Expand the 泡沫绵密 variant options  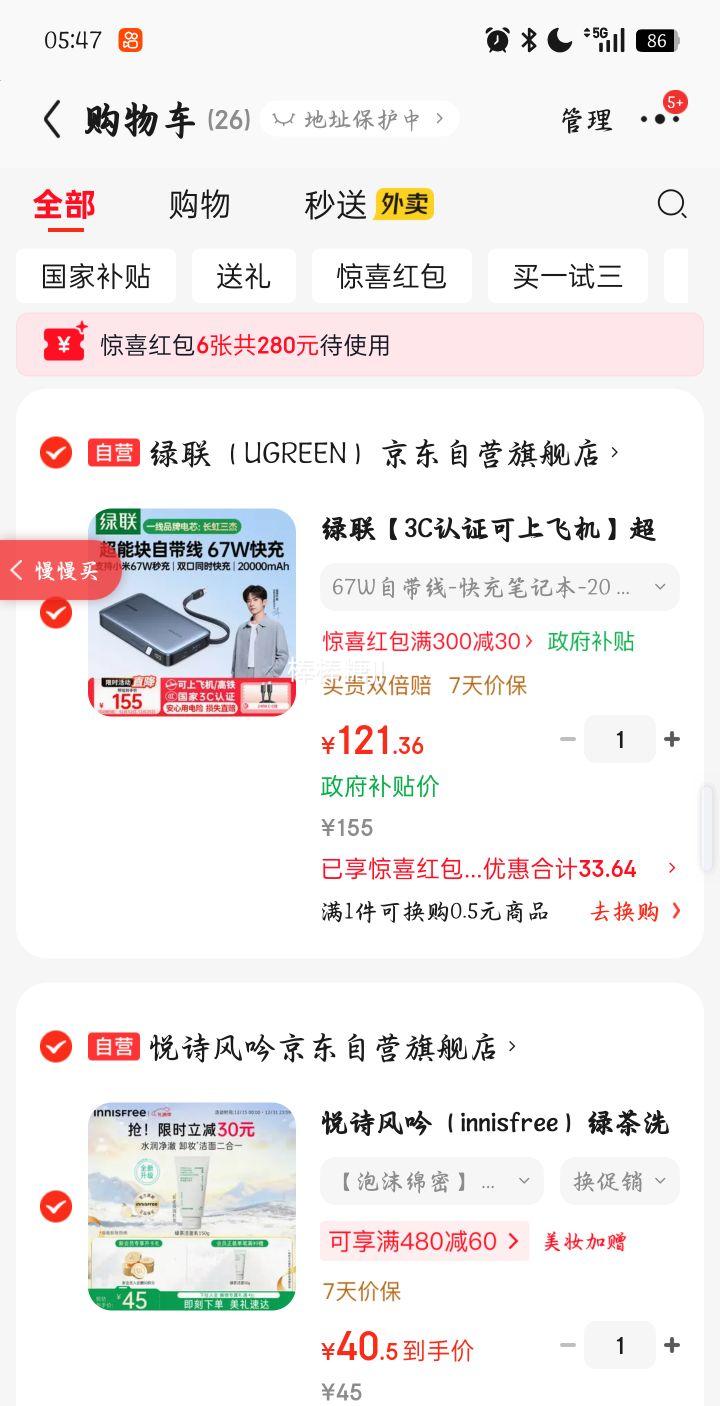[x=430, y=1181]
